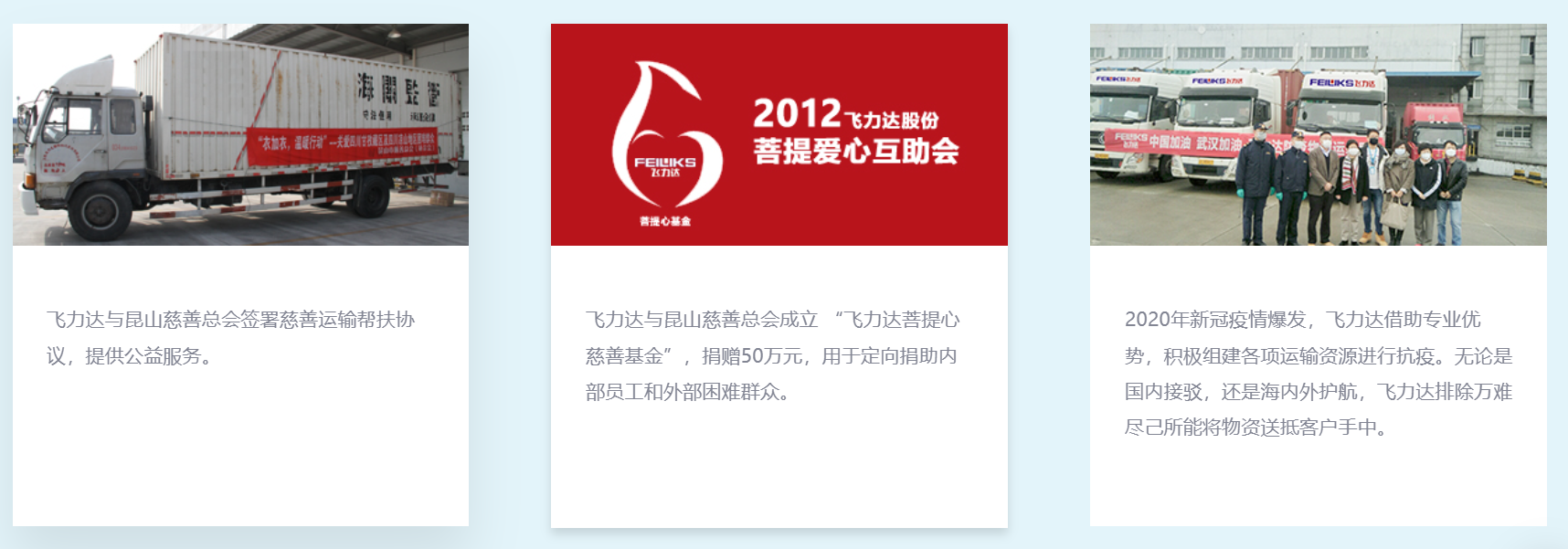The image size is (1568, 549).
Task: Open the 2012 菩提爱心互助会 card
Action: (779, 274)
